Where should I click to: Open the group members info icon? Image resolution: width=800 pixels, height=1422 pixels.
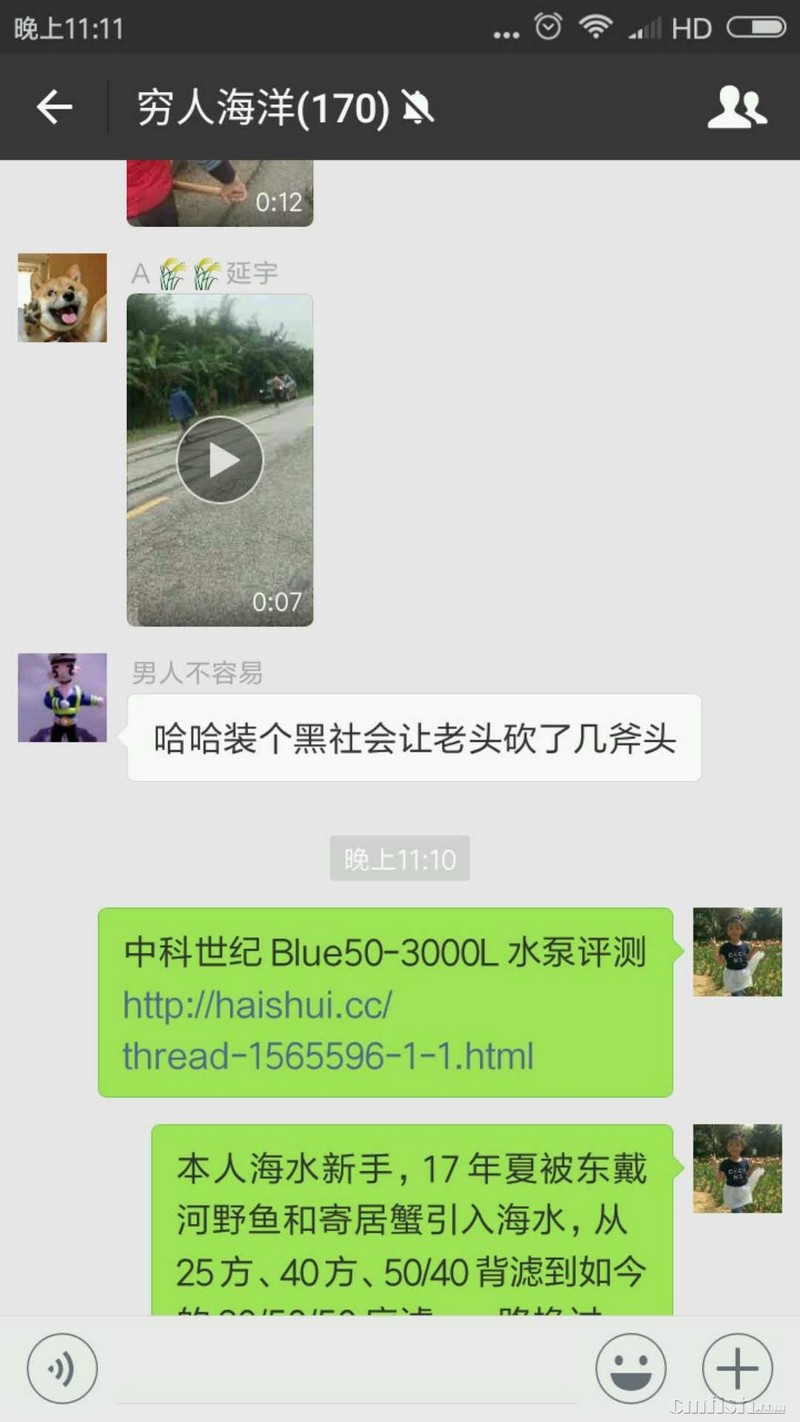point(737,107)
